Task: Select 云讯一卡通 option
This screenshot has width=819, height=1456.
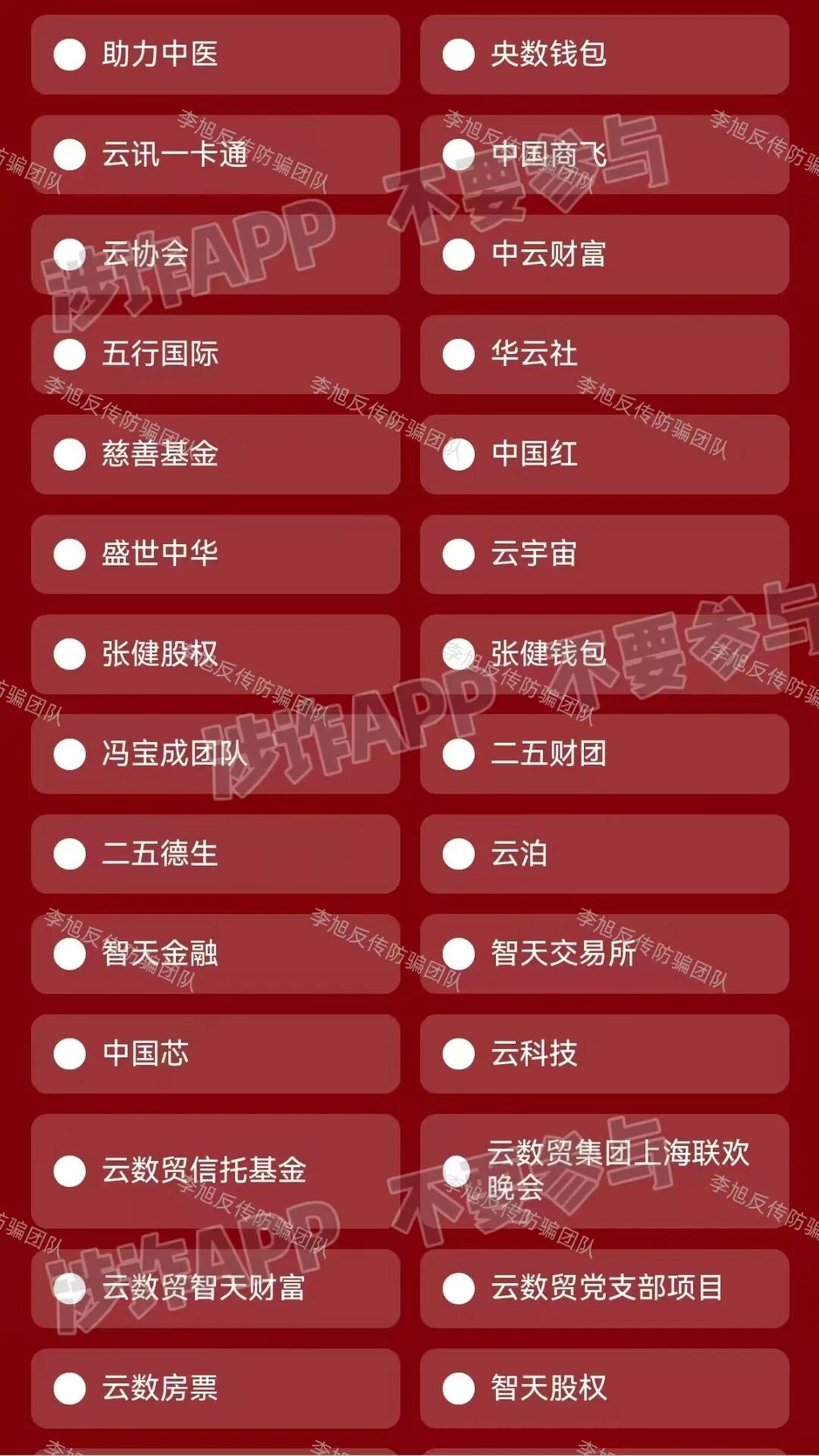Action: (70, 155)
